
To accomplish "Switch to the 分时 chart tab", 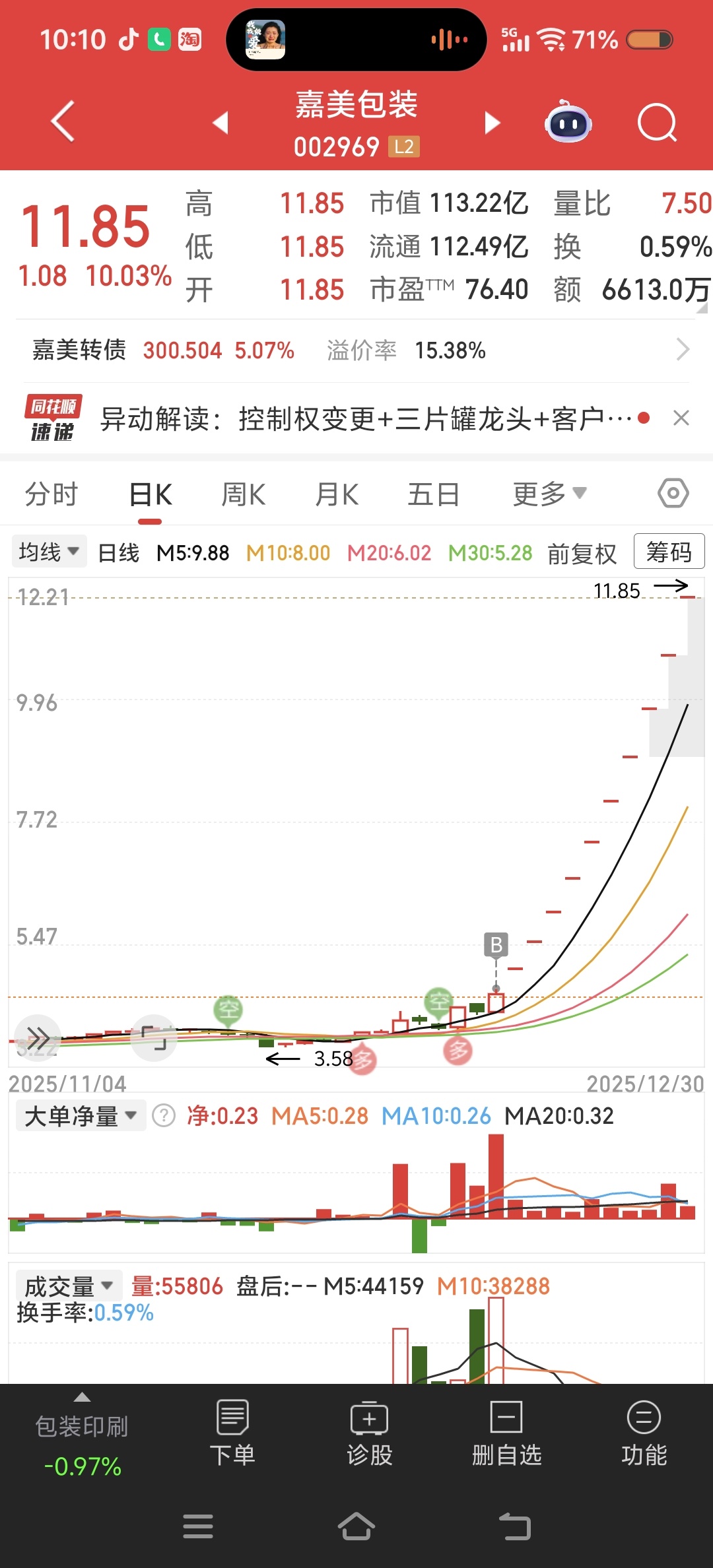I will (x=51, y=494).
